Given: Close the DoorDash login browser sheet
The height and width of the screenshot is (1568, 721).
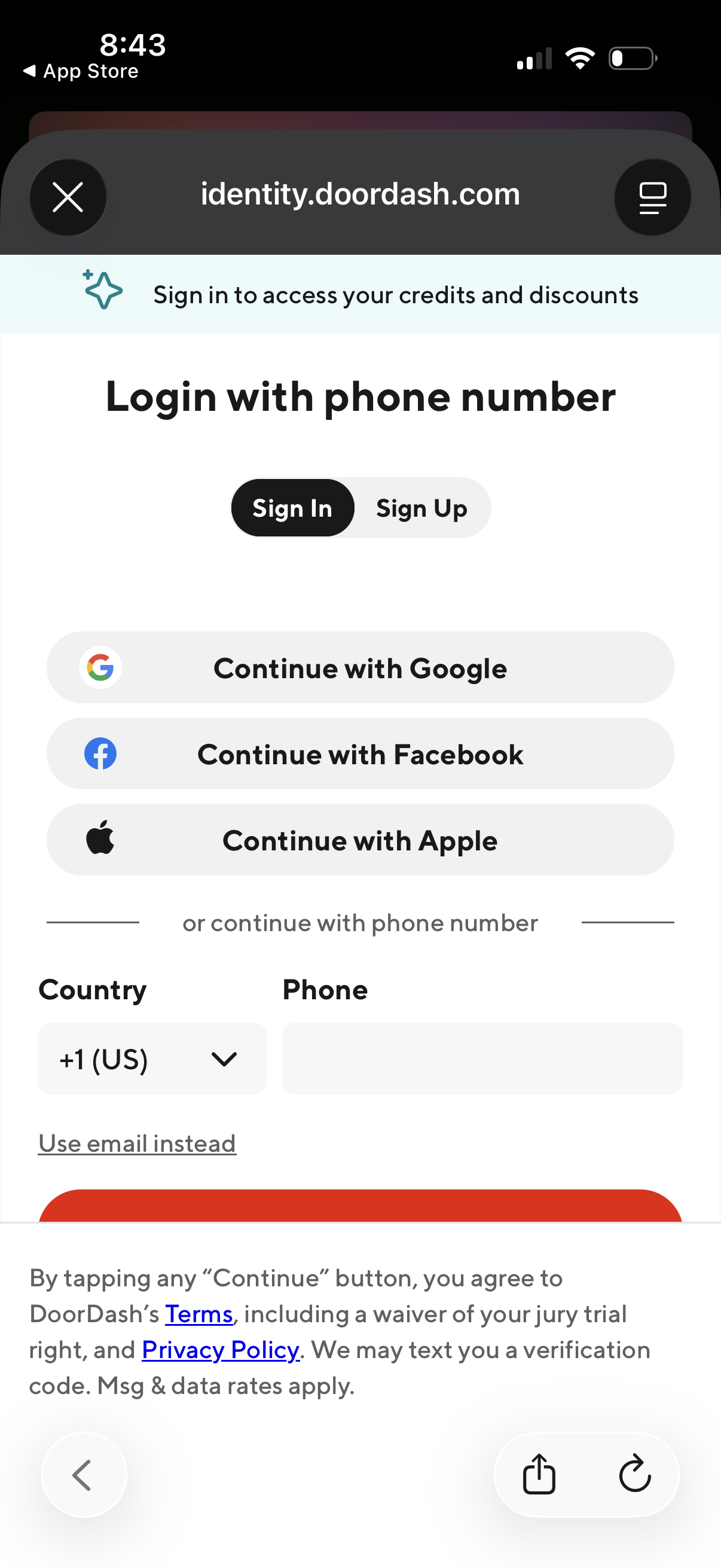Looking at the screenshot, I should pos(68,197).
